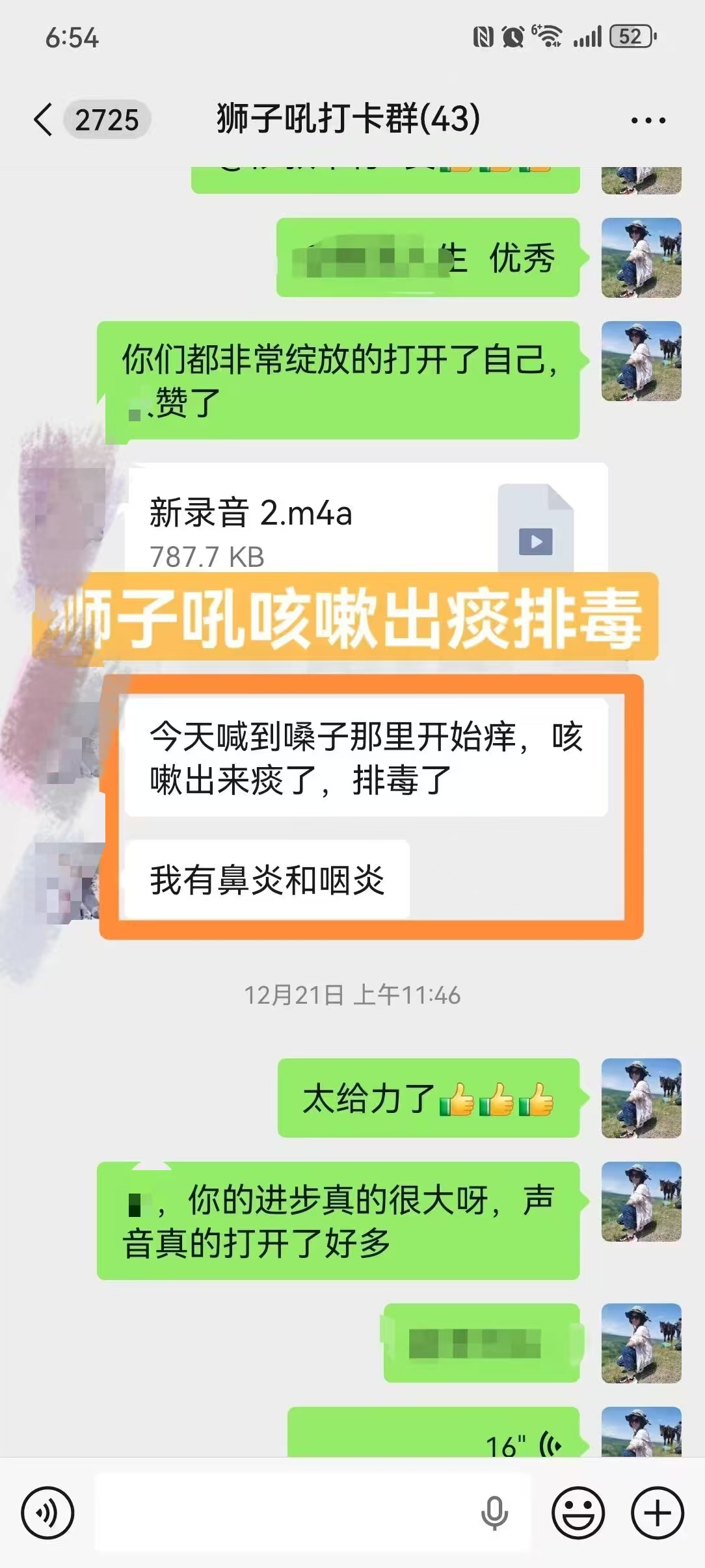Switch to hold-to-talk voice input
The image size is (705, 1568).
[47, 1513]
